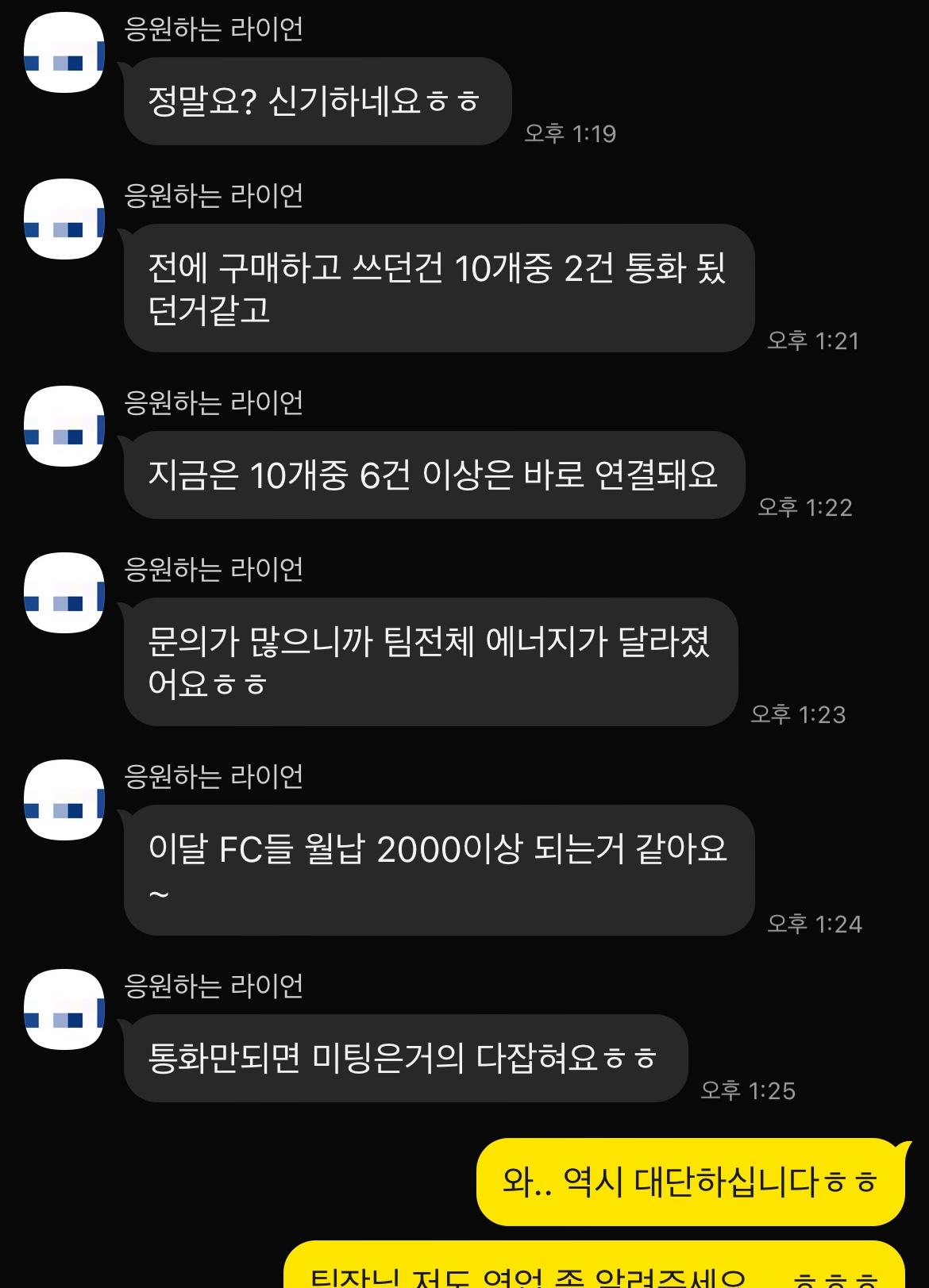
Task: View profile from avatar by '통화만되면 미팅은거의' message
Action: [x=64, y=1009]
